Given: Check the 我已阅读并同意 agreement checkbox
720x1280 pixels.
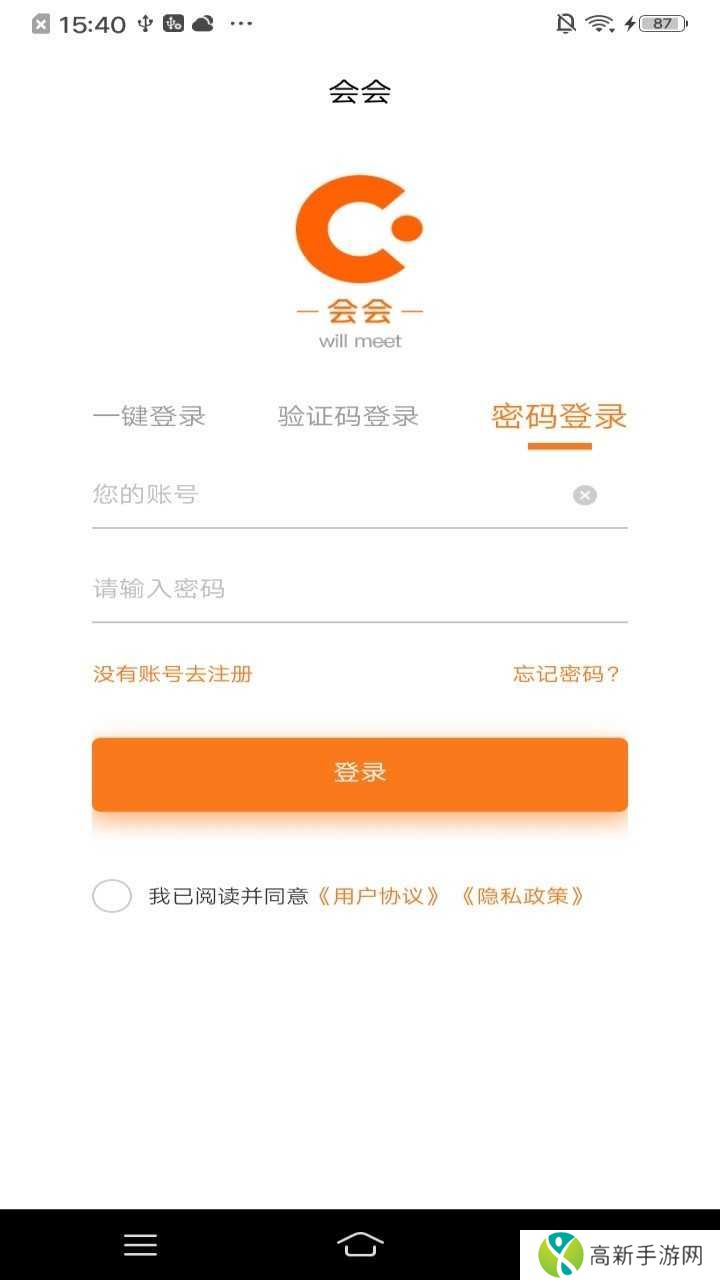Looking at the screenshot, I should tap(112, 897).
